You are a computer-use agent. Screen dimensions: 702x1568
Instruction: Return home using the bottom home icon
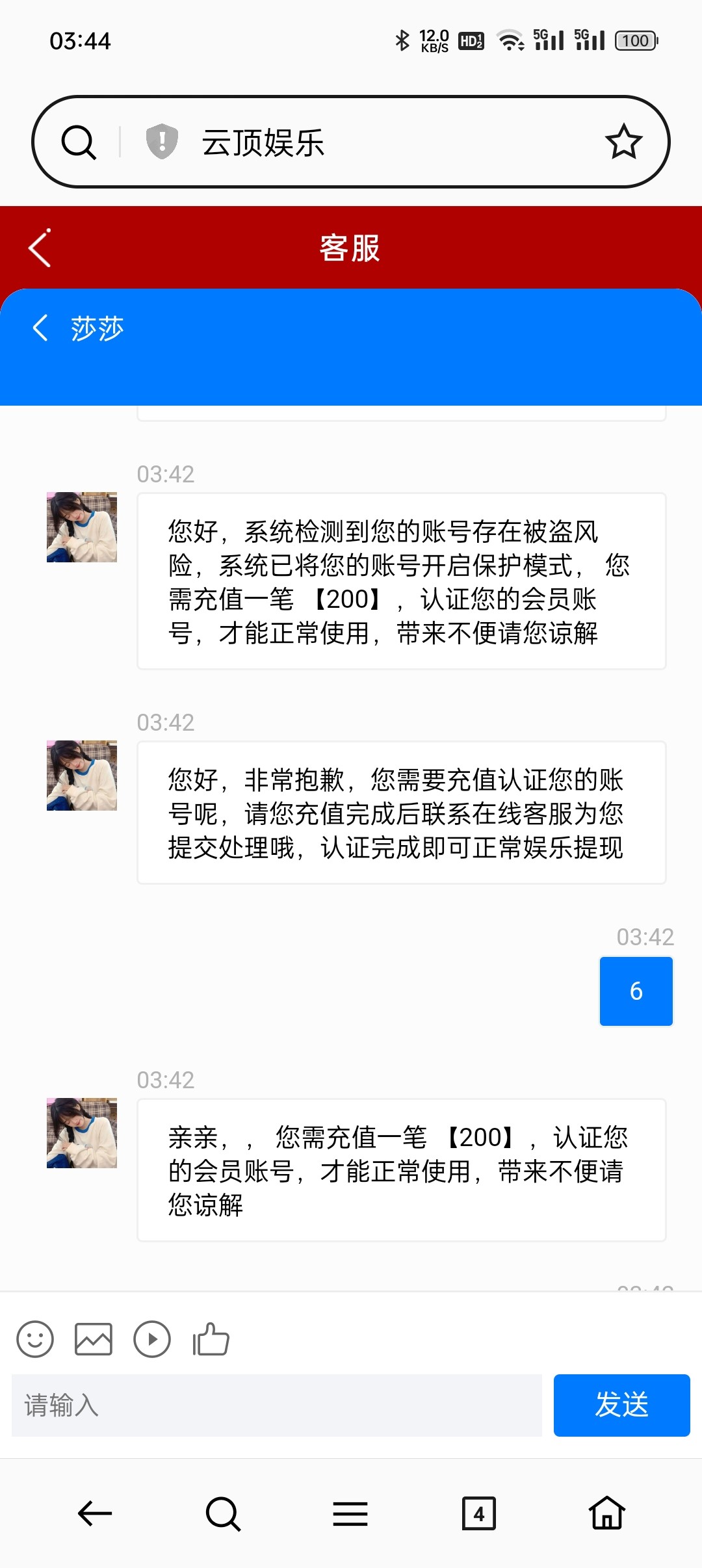[x=606, y=1513]
